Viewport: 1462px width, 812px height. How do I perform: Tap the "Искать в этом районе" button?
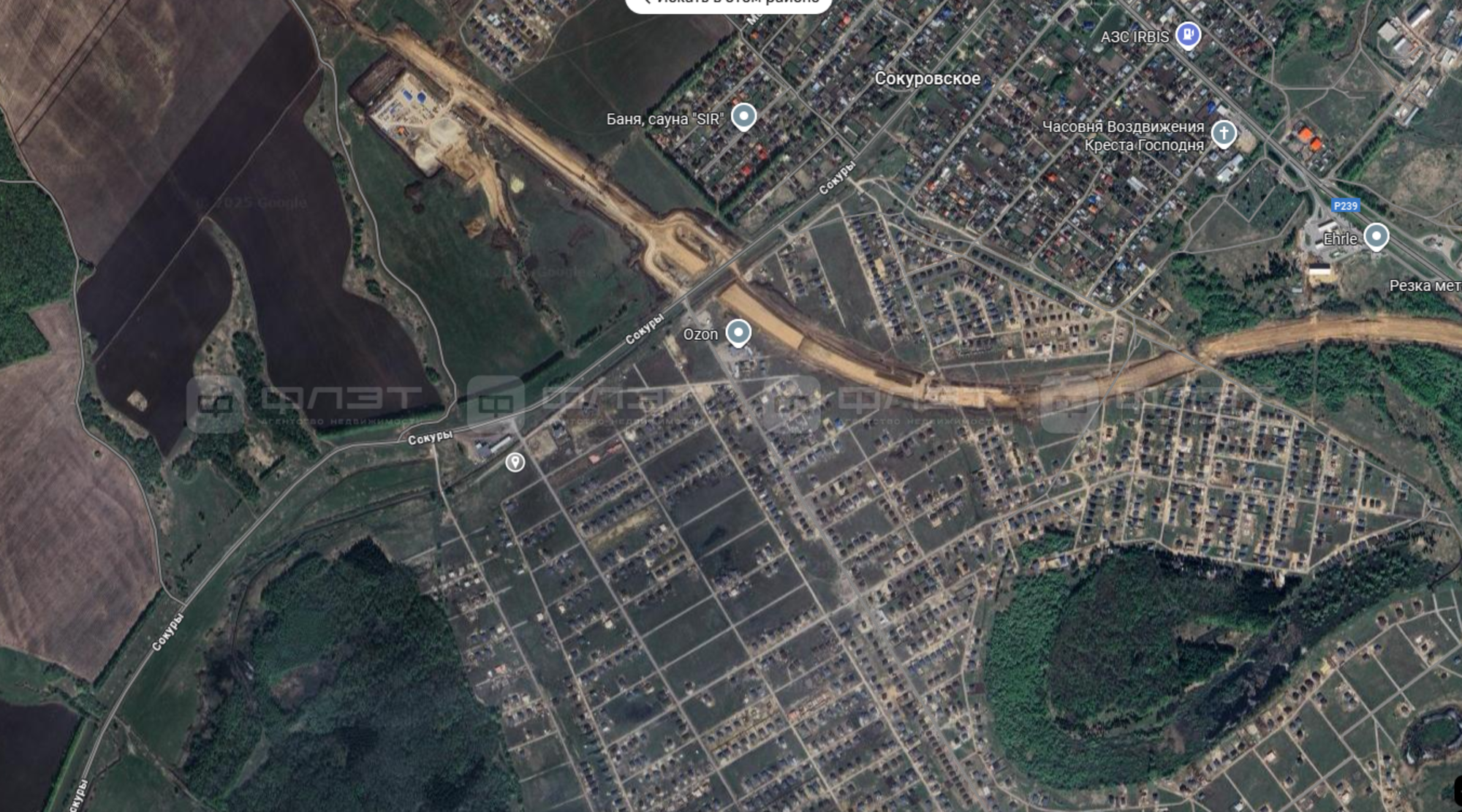729,4
